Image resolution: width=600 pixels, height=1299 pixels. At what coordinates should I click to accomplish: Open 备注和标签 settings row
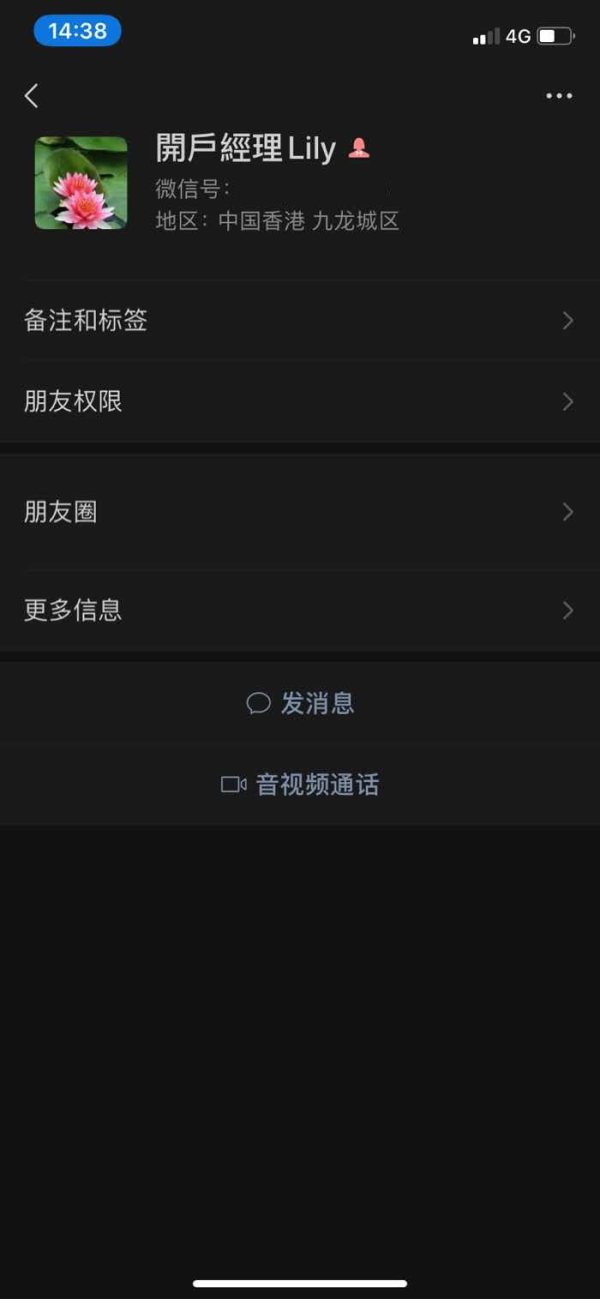click(x=300, y=320)
